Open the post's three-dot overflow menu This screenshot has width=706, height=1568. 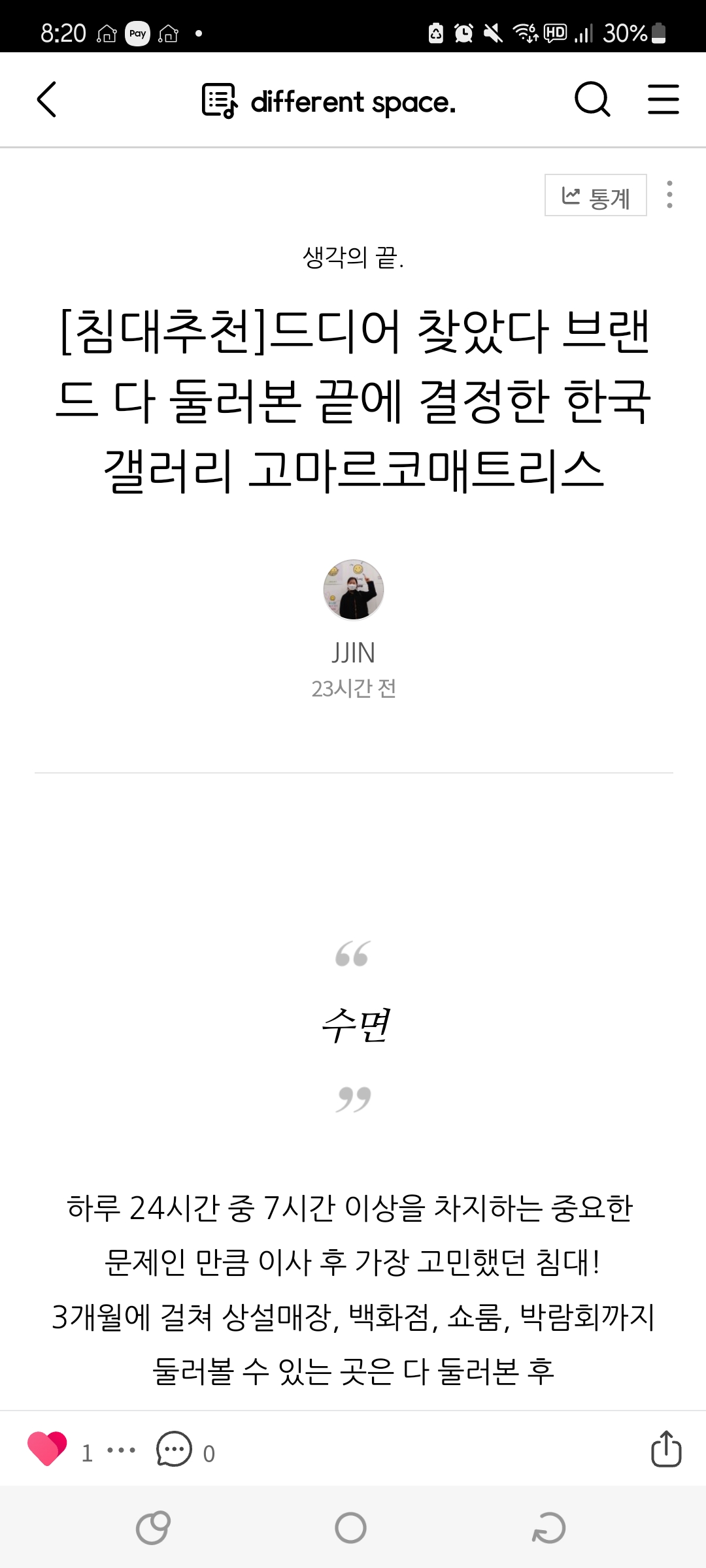(669, 195)
